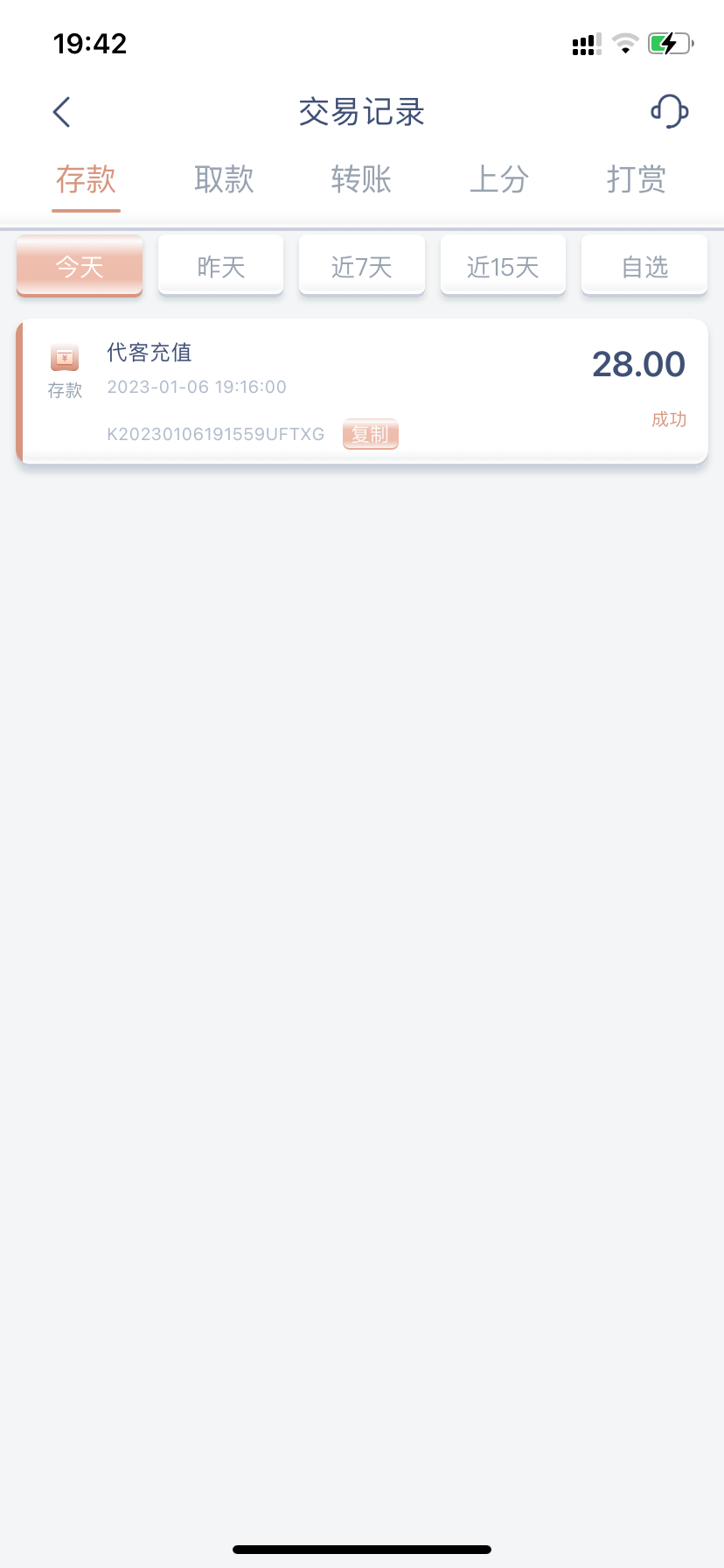Select the 存款 tab

click(x=86, y=180)
